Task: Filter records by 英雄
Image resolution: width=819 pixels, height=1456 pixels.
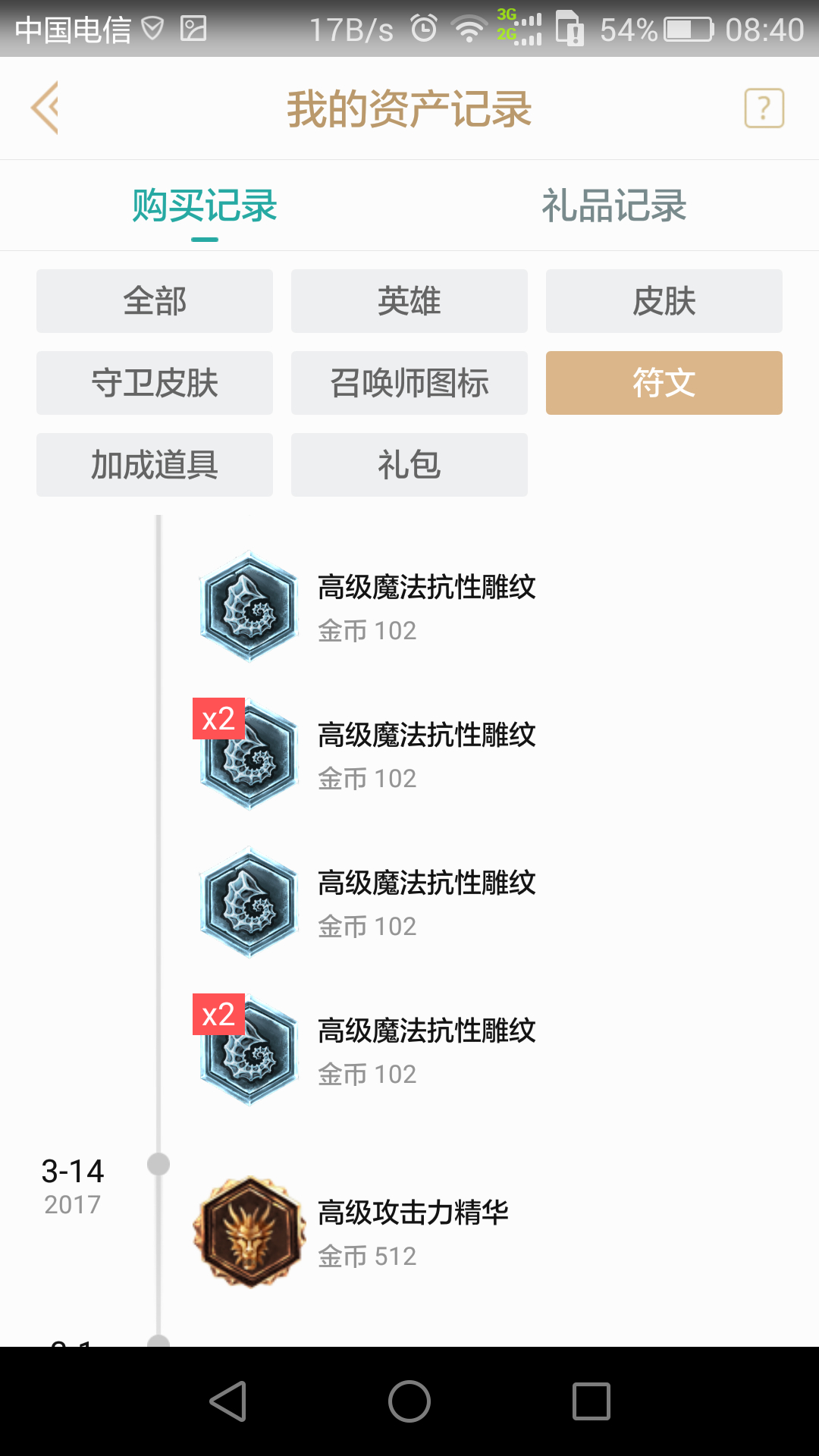Action: coord(409,301)
